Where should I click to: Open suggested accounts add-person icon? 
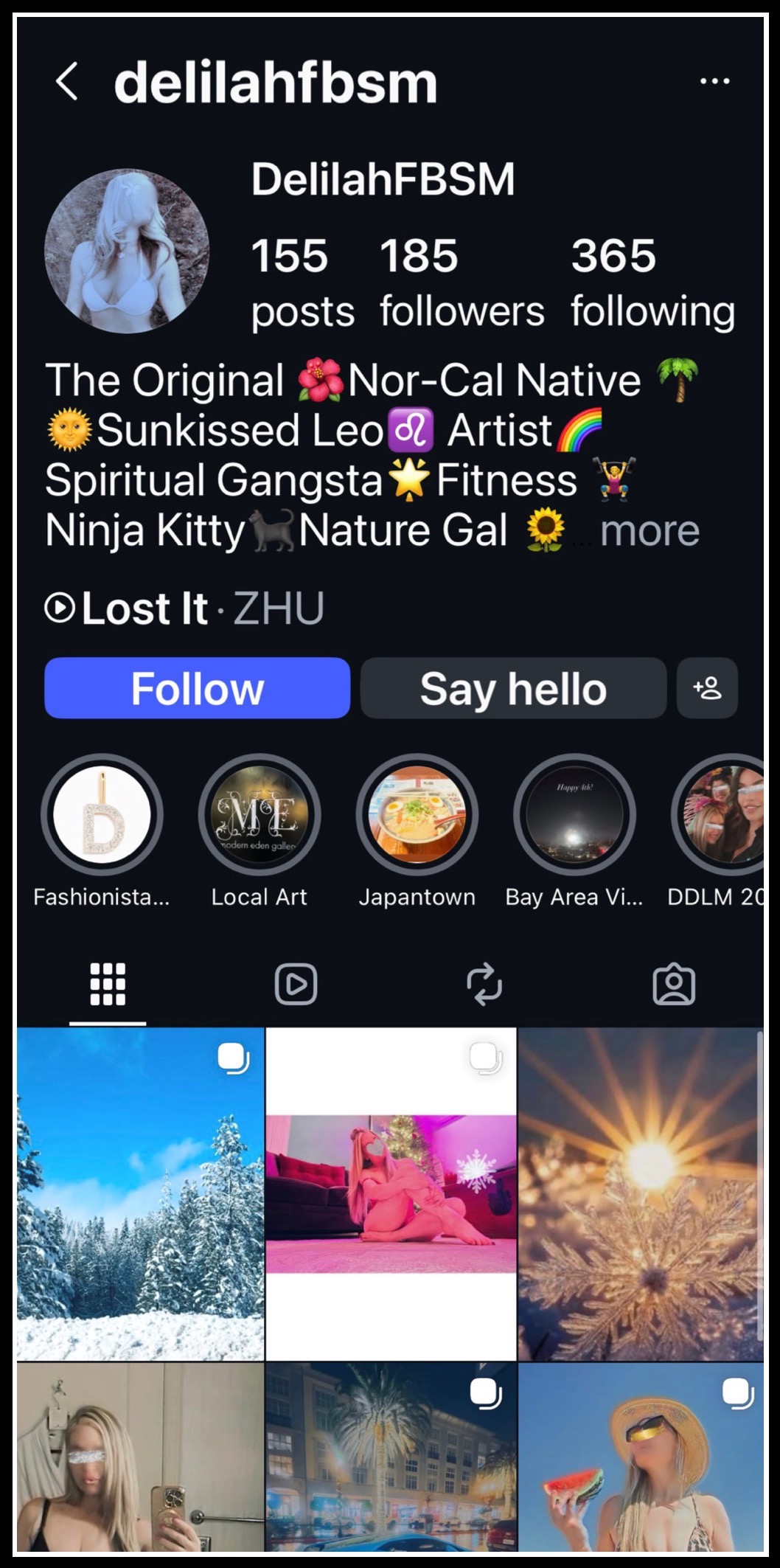[707, 688]
